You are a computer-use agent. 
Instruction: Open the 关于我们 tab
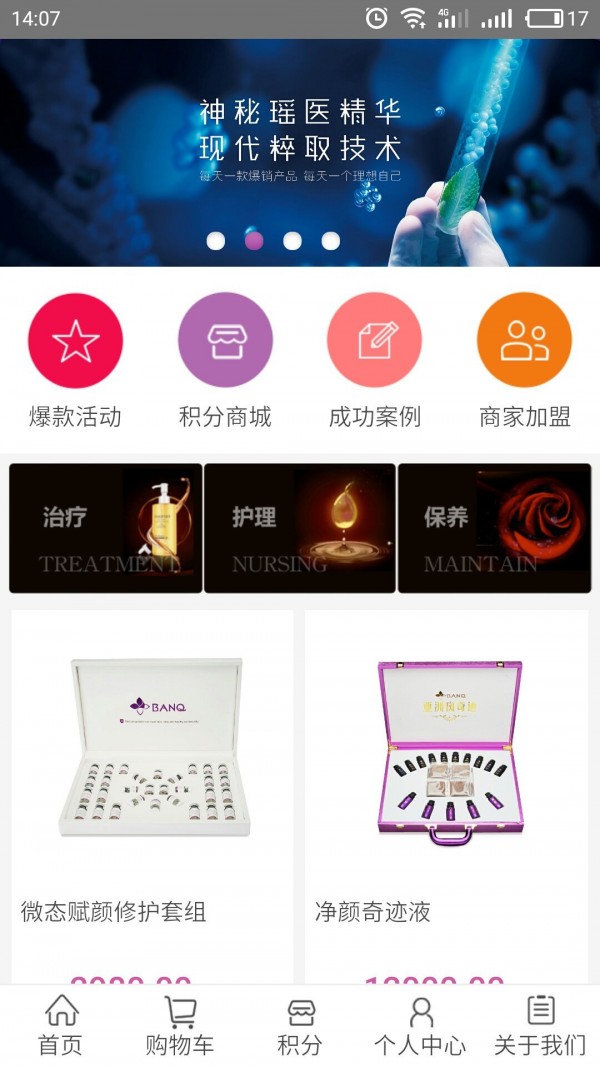pos(540,1026)
